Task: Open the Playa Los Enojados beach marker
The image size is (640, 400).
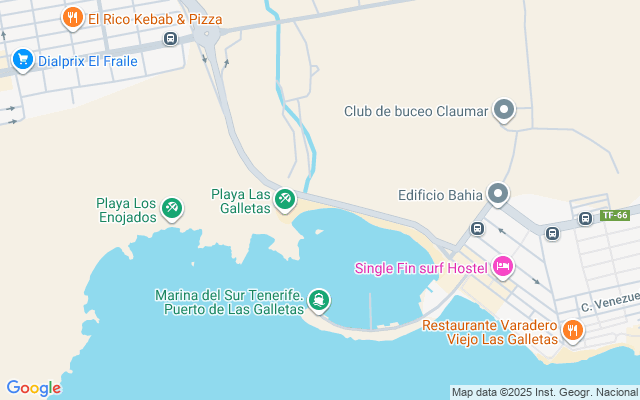Action: (x=172, y=208)
